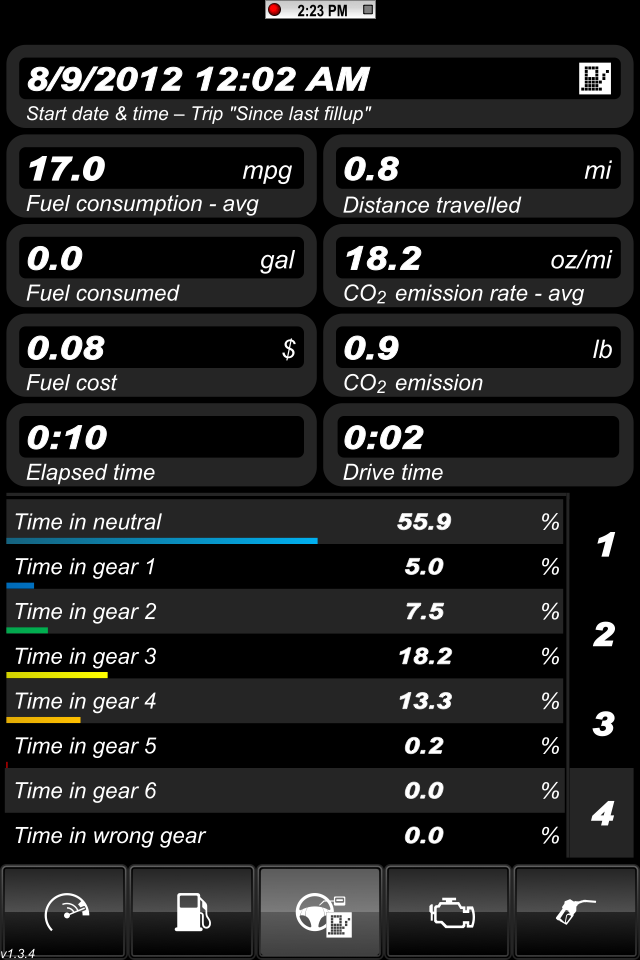
Task: Tap the checkered flag icon near start date
Action: click(x=595, y=79)
